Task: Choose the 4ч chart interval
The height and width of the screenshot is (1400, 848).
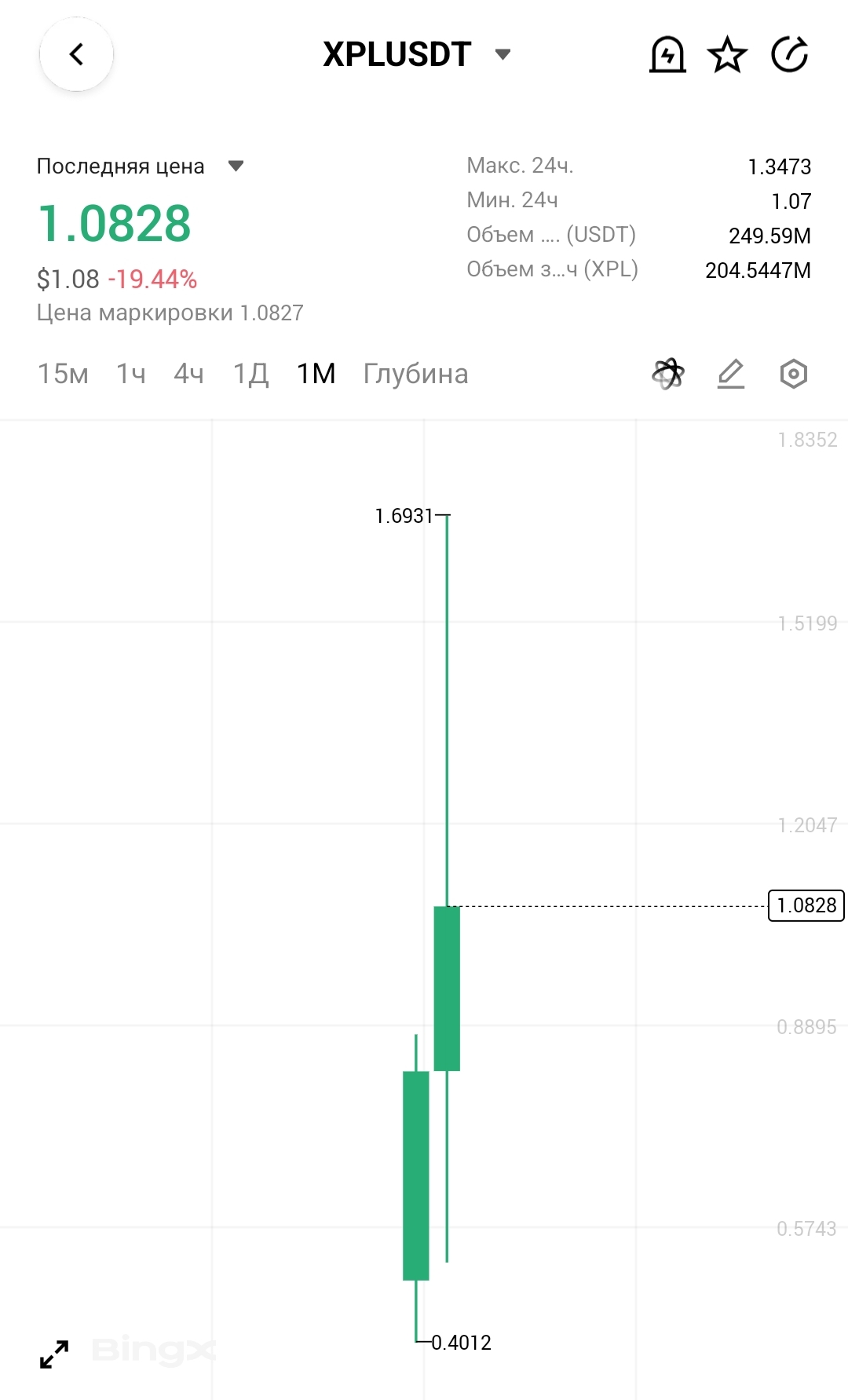Action: pos(188,374)
